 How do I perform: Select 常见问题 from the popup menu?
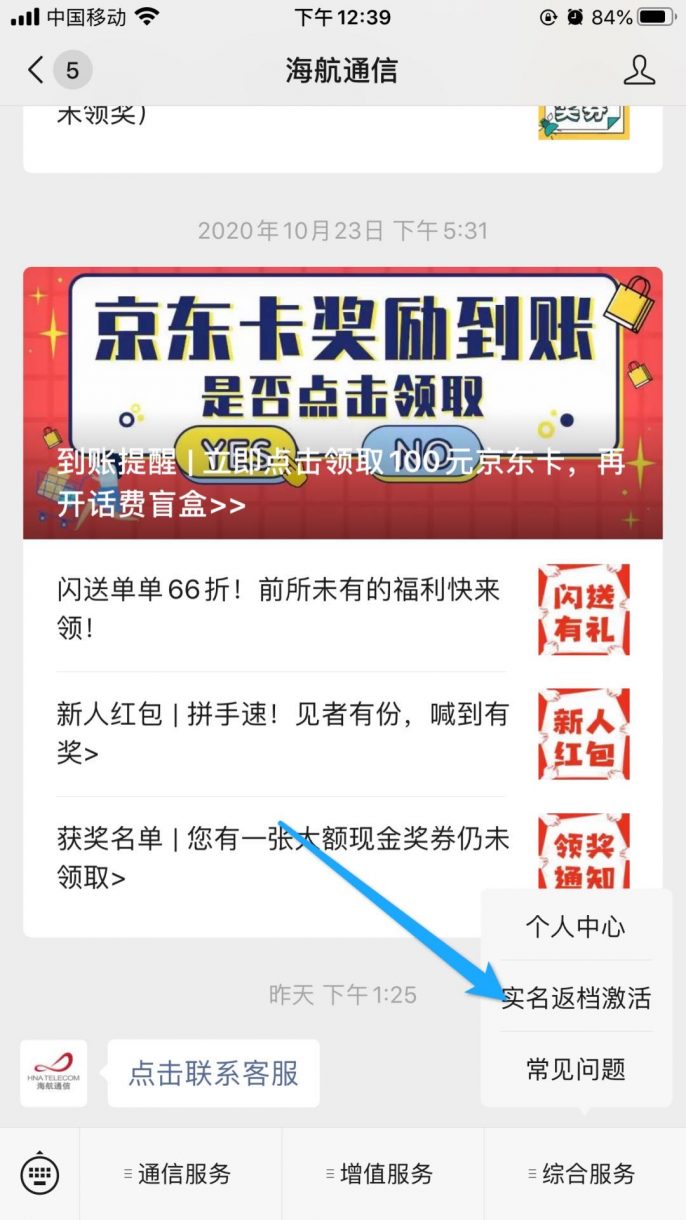(575, 1069)
